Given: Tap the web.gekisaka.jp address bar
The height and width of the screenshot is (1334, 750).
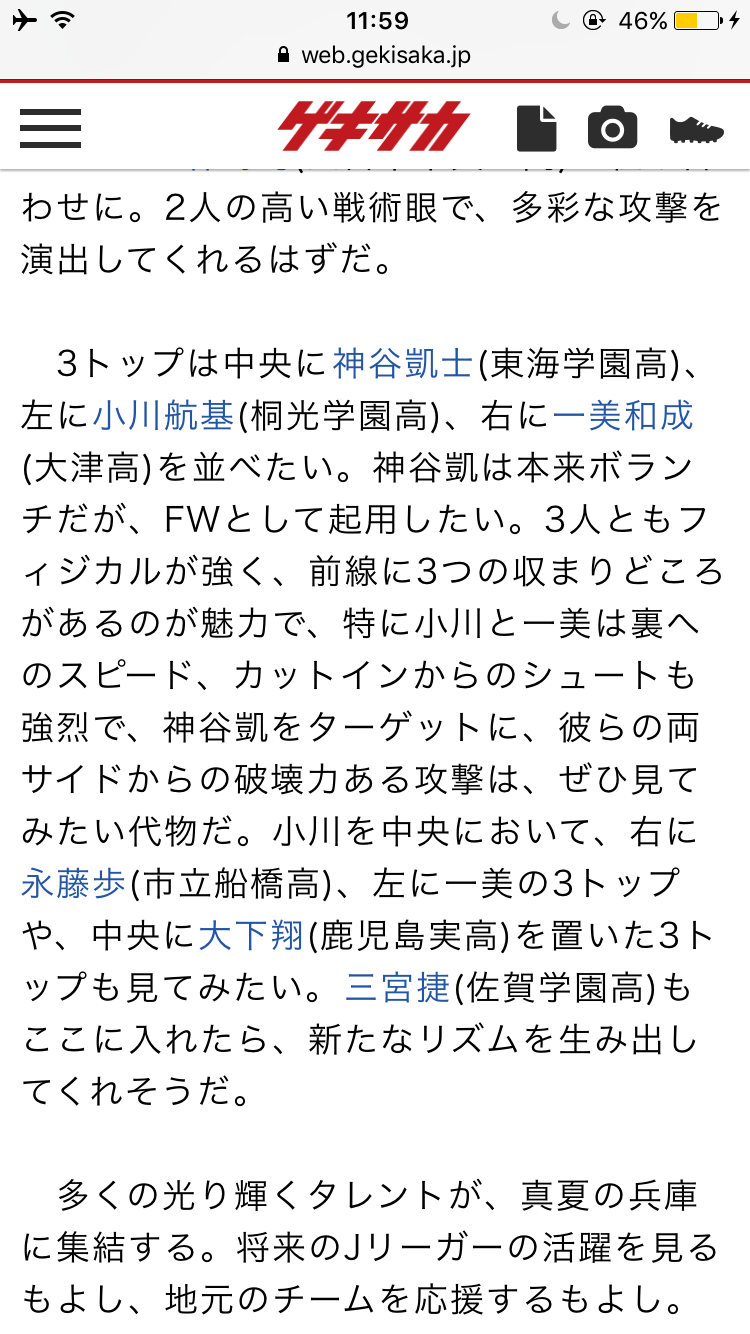Looking at the screenshot, I should (x=375, y=55).
